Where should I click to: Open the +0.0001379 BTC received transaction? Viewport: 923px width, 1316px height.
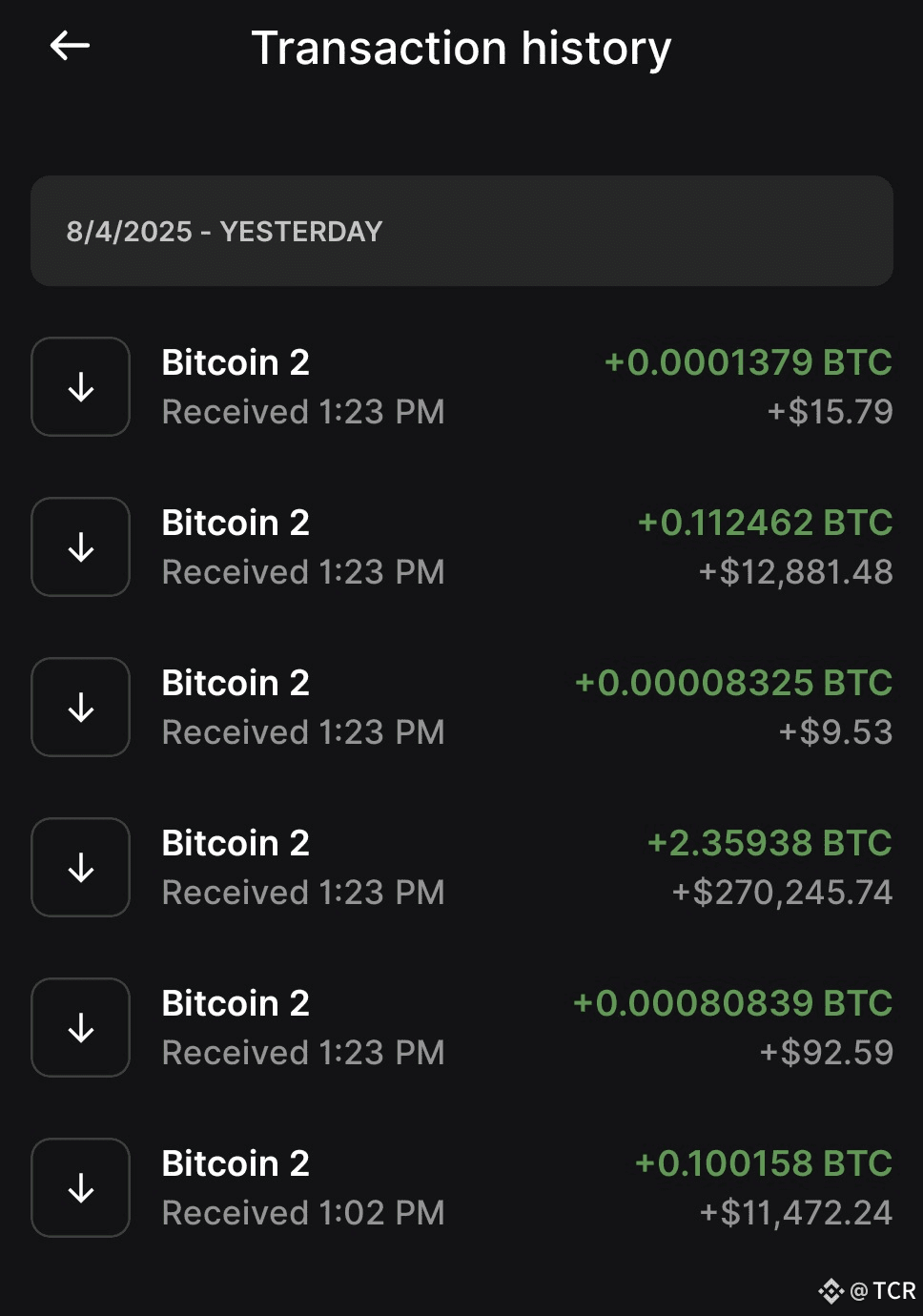click(x=461, y=387)
